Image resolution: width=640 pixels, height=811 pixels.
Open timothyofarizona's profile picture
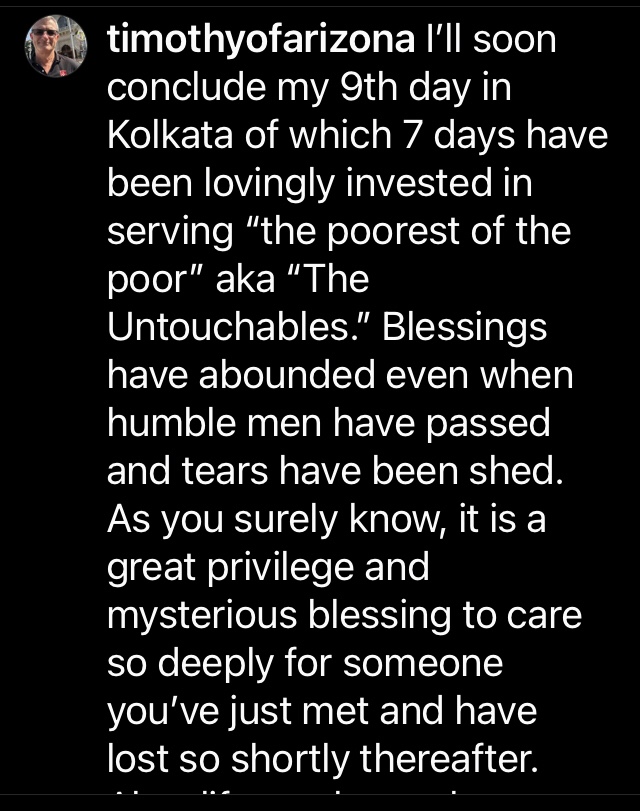[56, 46]
